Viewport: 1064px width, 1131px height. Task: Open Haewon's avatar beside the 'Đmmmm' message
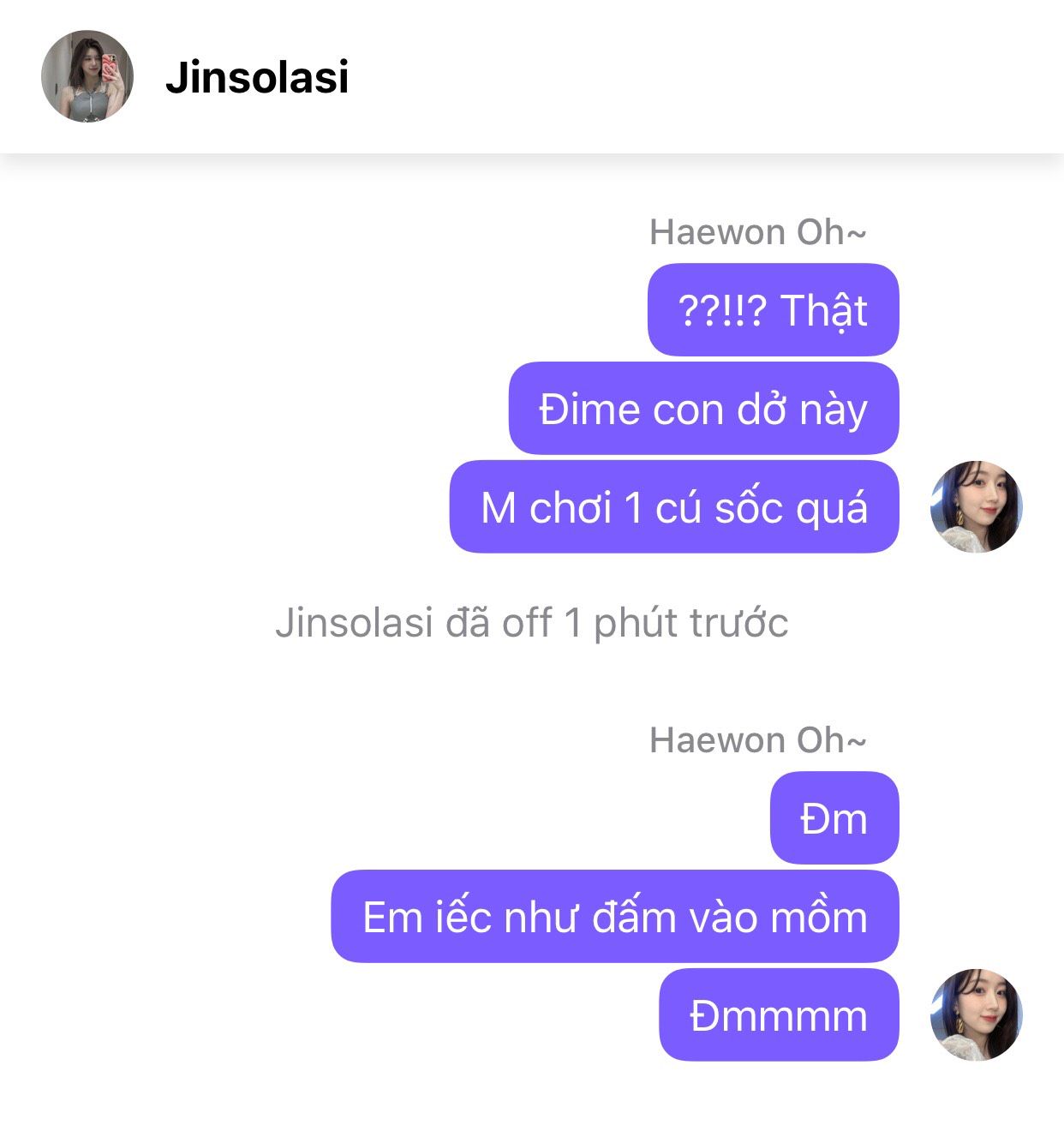[x=976, y=1014]
